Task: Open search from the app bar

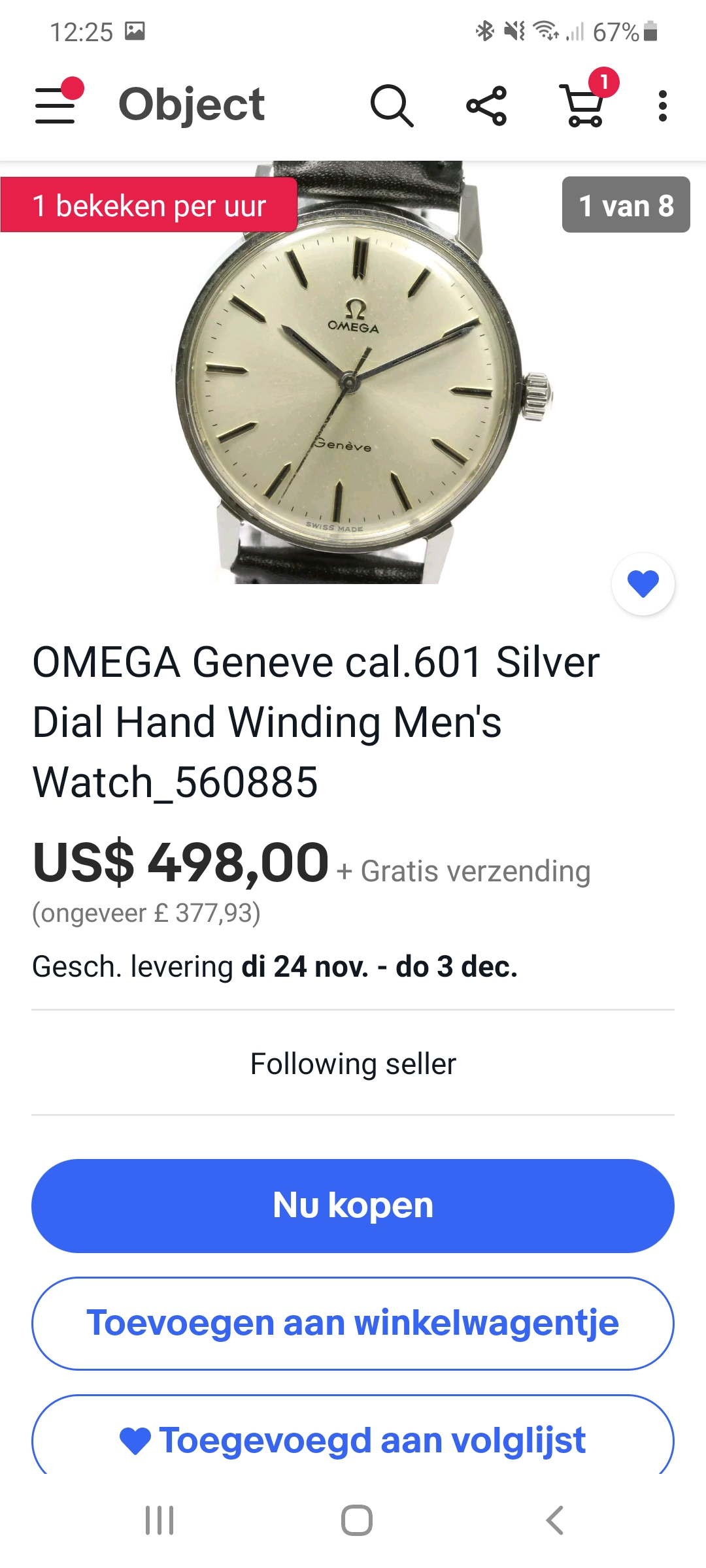Action: click(x=392, y=105)
